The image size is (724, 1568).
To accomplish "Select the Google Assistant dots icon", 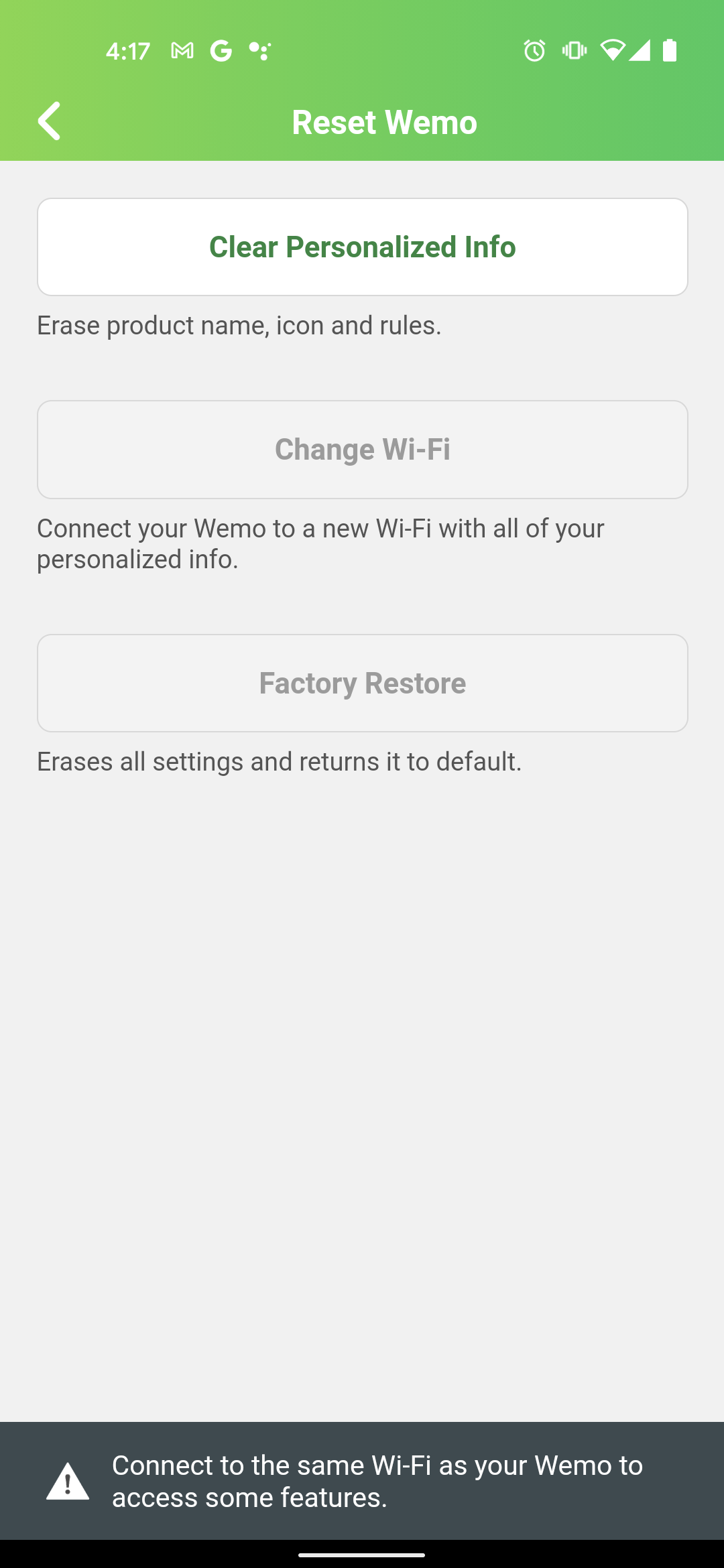I will pos(260,50).
